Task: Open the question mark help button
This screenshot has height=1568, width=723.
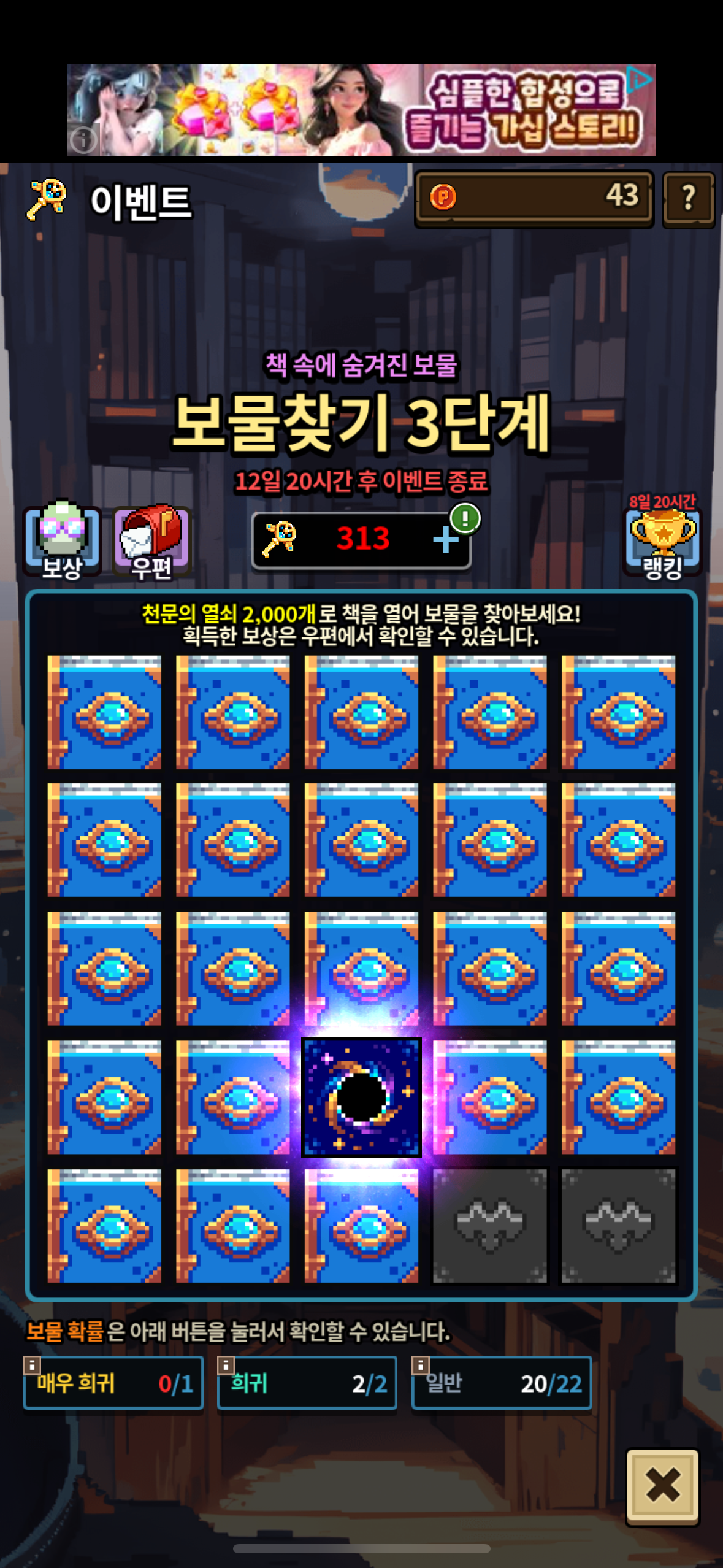Action: 688,198
